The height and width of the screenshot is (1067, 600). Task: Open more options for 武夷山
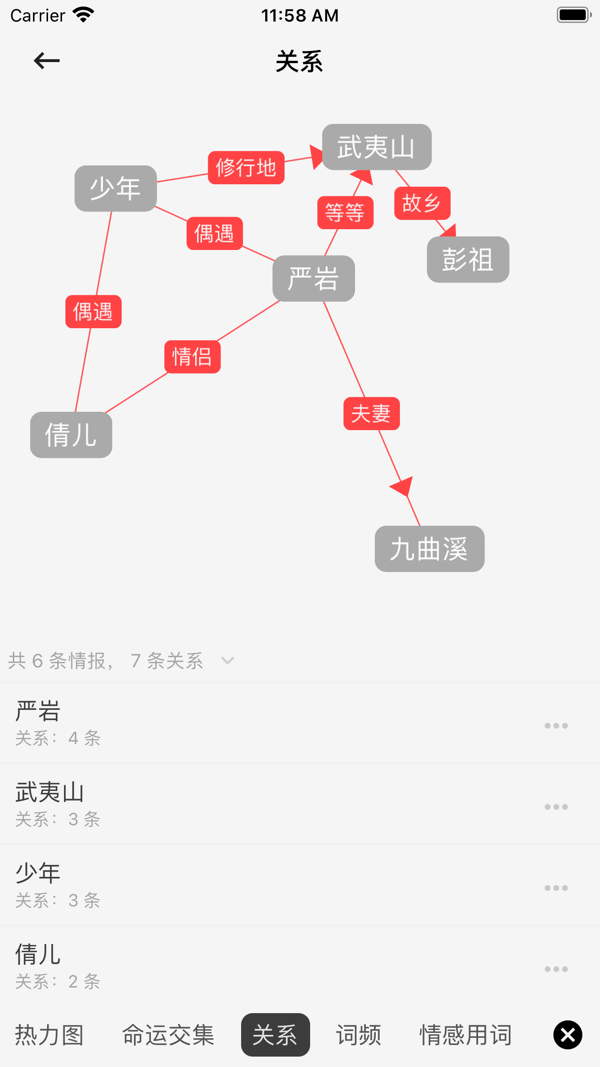(556, 806)
